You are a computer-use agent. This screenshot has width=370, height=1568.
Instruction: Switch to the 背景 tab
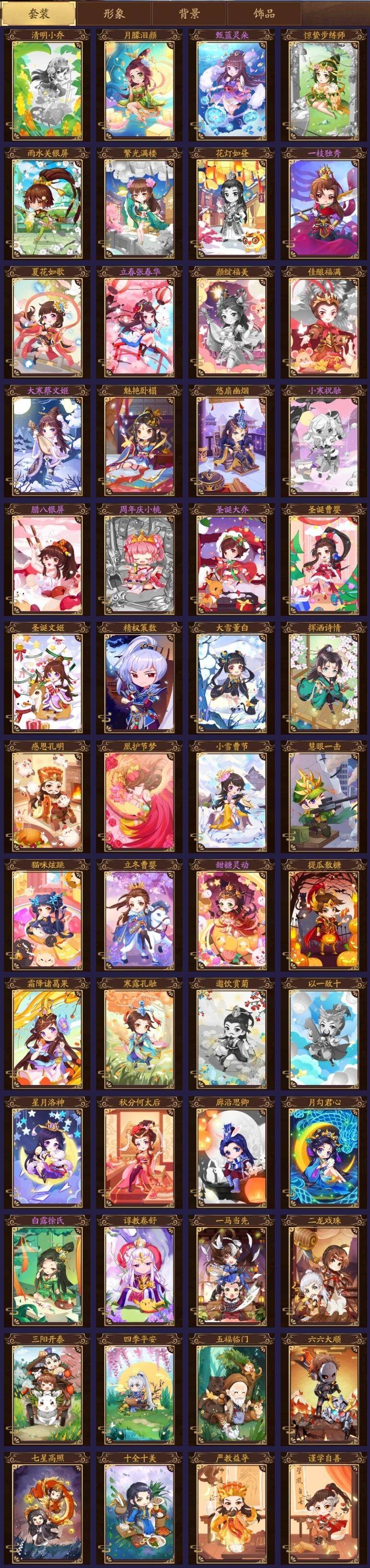[189, 13]
